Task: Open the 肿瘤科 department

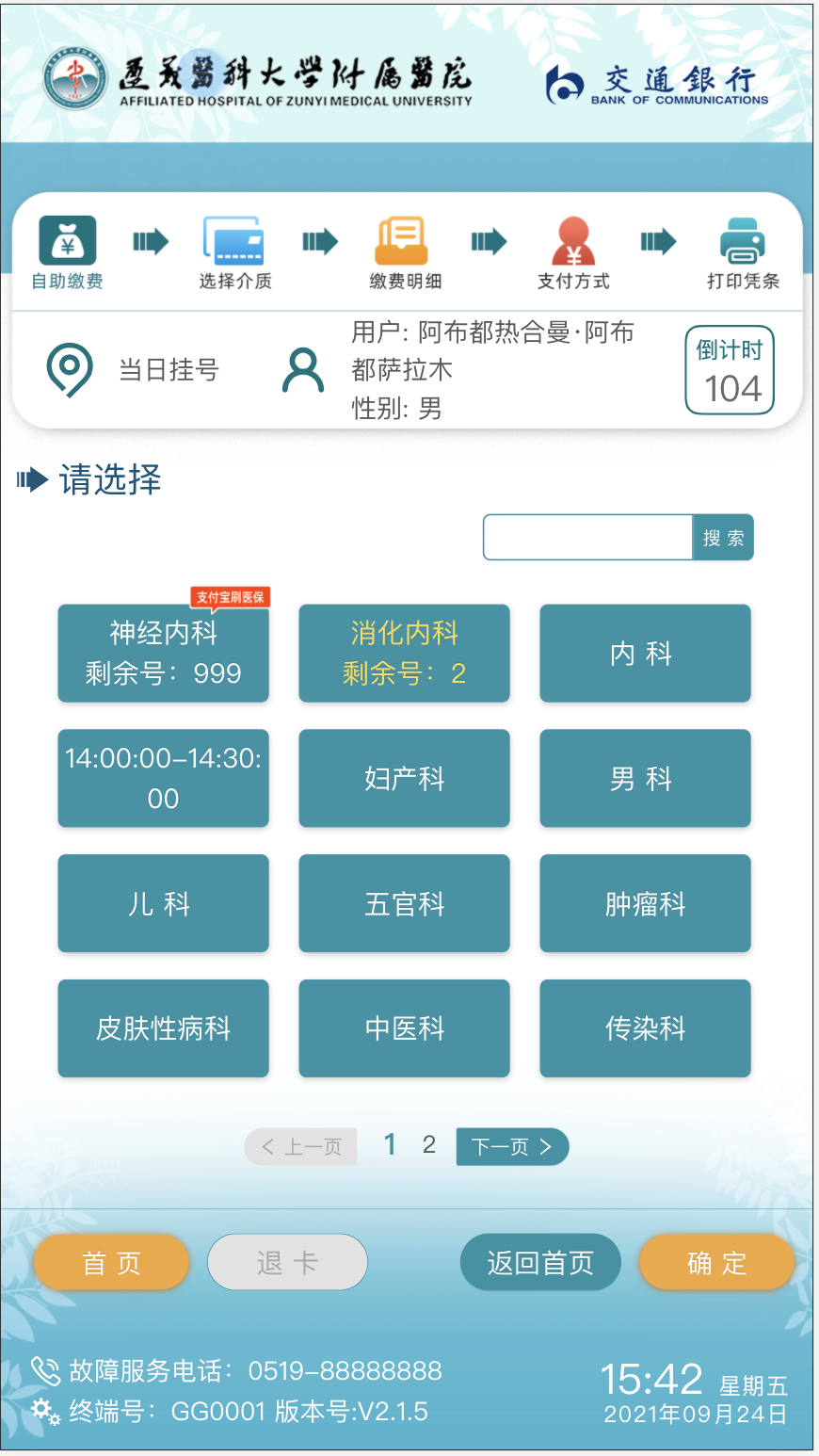Action: pos(645,904)
